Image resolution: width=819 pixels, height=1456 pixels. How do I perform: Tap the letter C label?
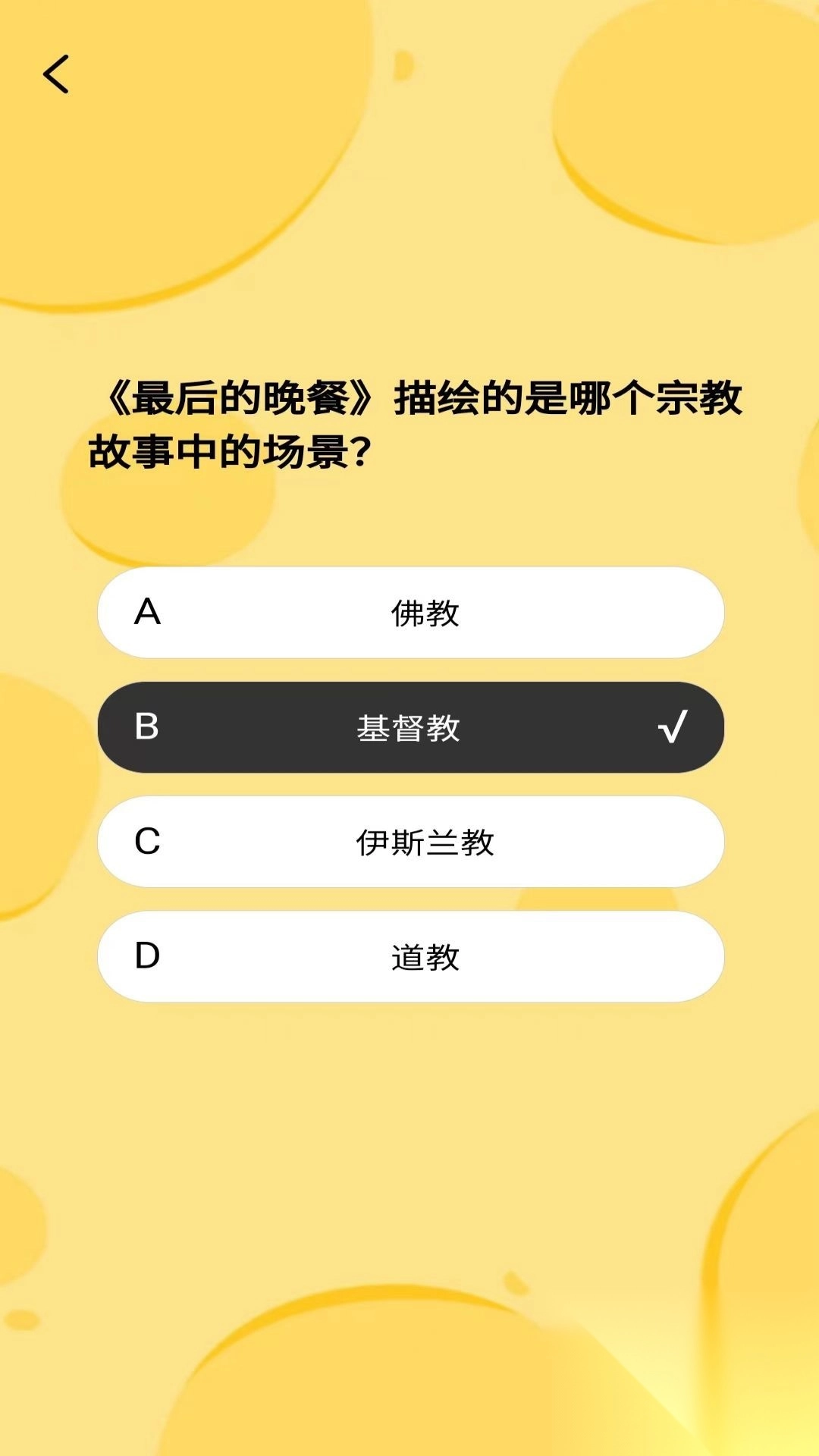pyautogui.click(x=149, y=843)
